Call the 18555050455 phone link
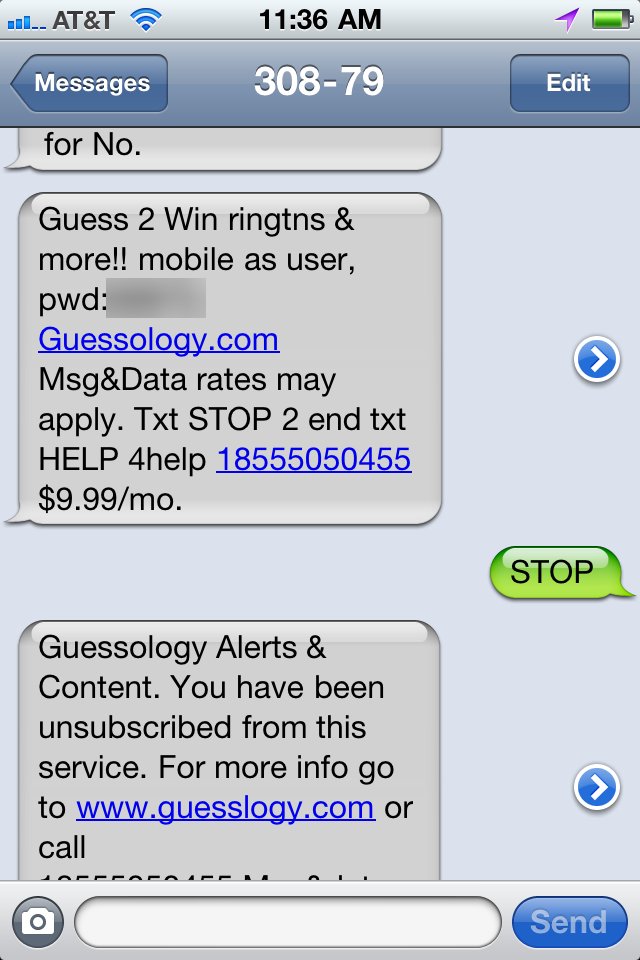640x960 pixels. (313, 460)
